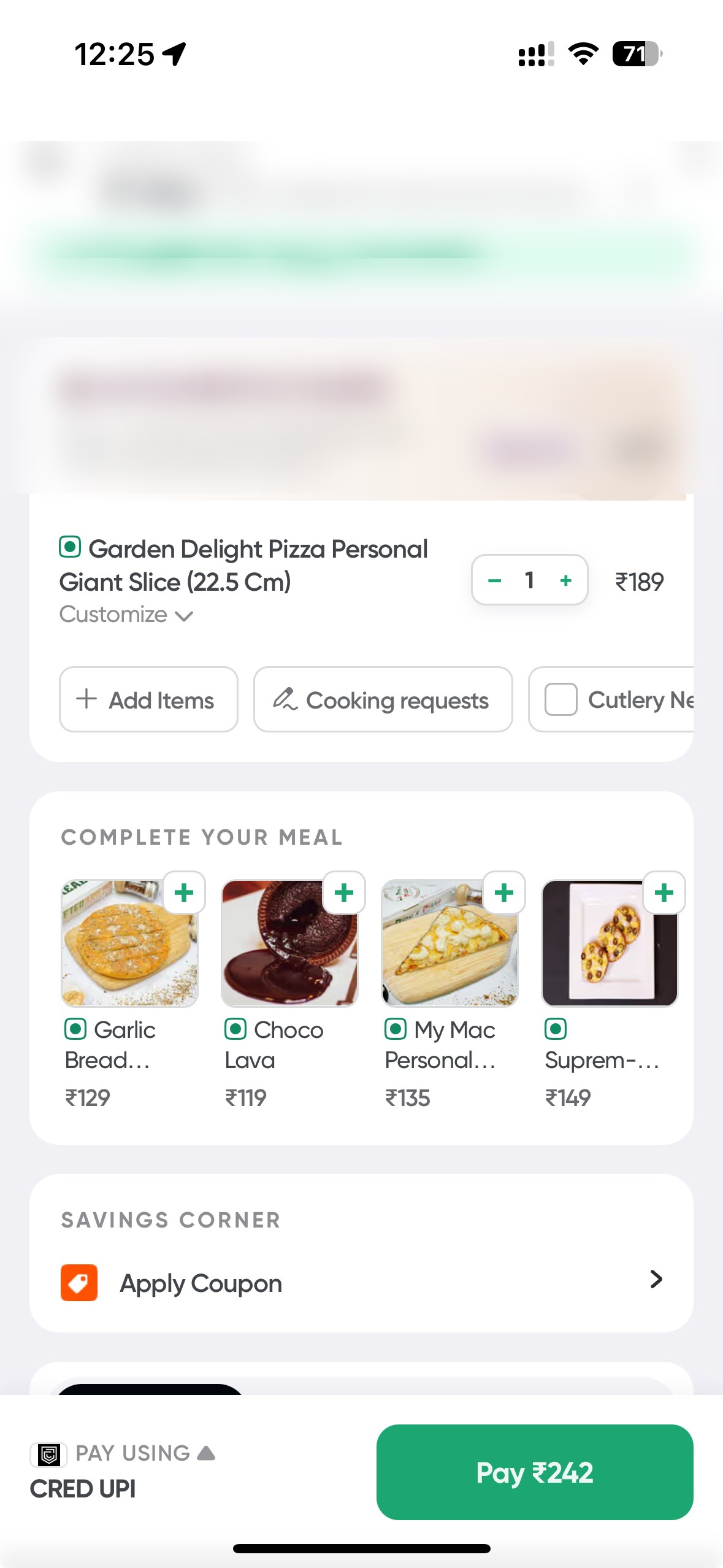723x1568 pixels.
Task: Select the veg indicator on Choco Lava
Action: tap(235, 1030)
